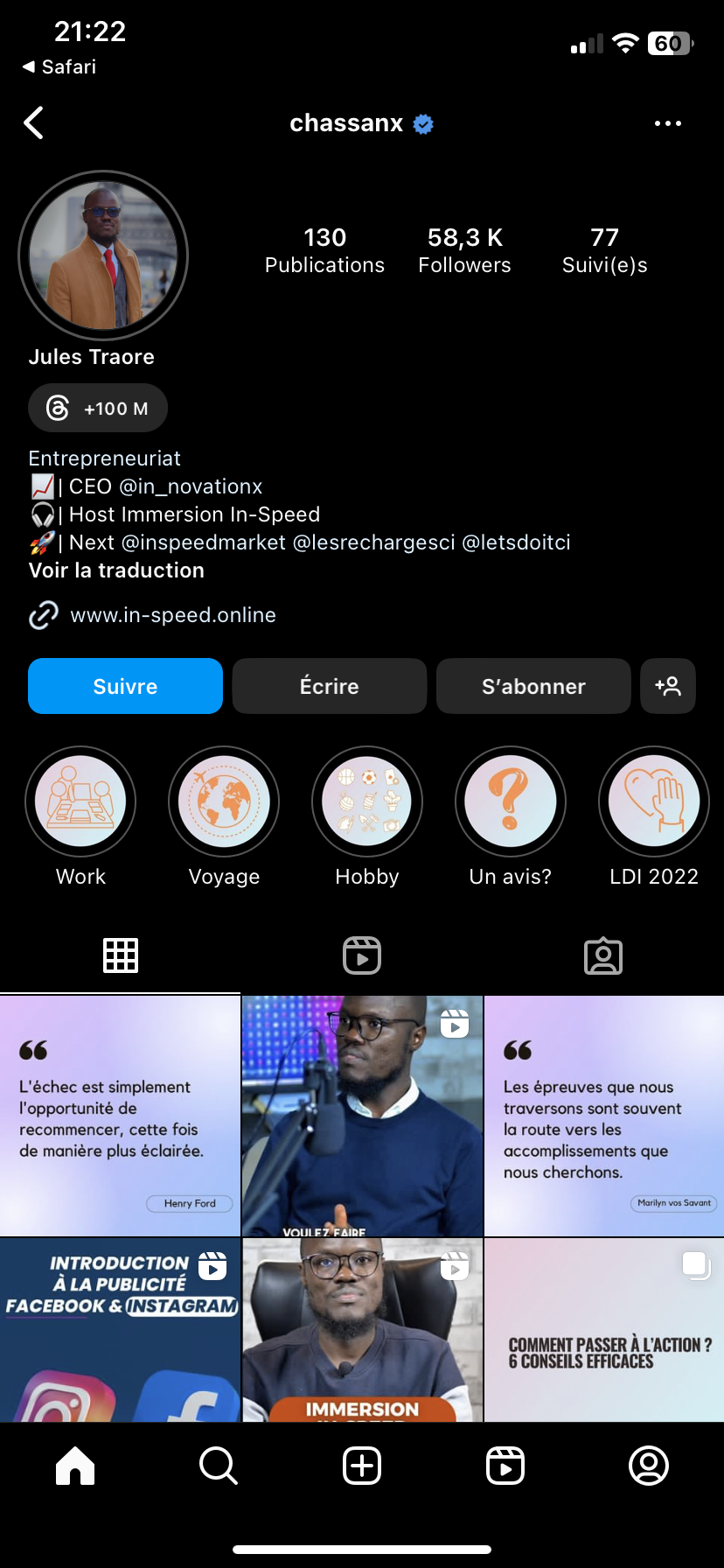
Task: Tap Voir la traduction
Action: tap(116, 570)
